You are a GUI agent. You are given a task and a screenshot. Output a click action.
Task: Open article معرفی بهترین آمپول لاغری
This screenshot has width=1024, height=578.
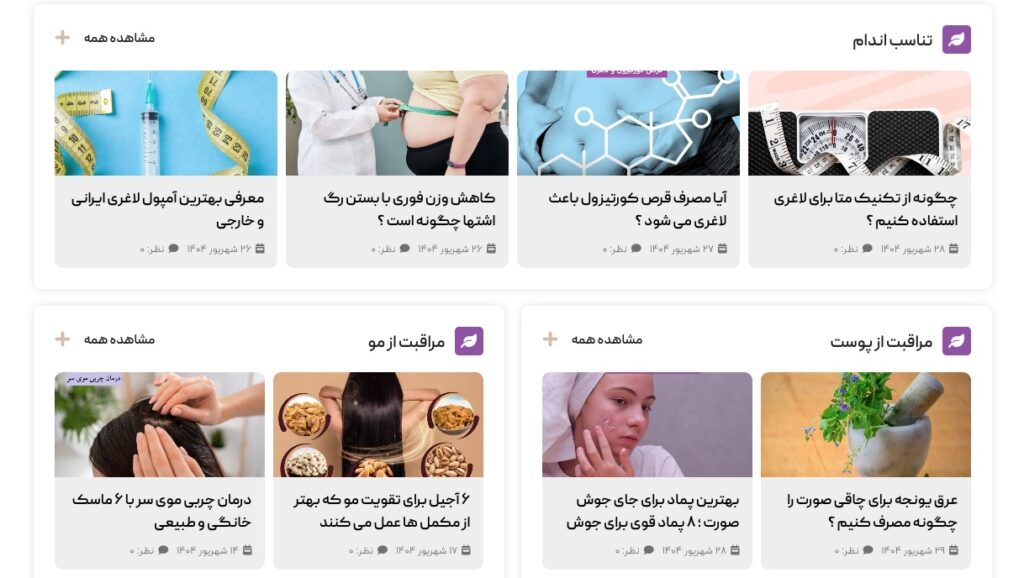pyautogui.click(x=167, y=209)
